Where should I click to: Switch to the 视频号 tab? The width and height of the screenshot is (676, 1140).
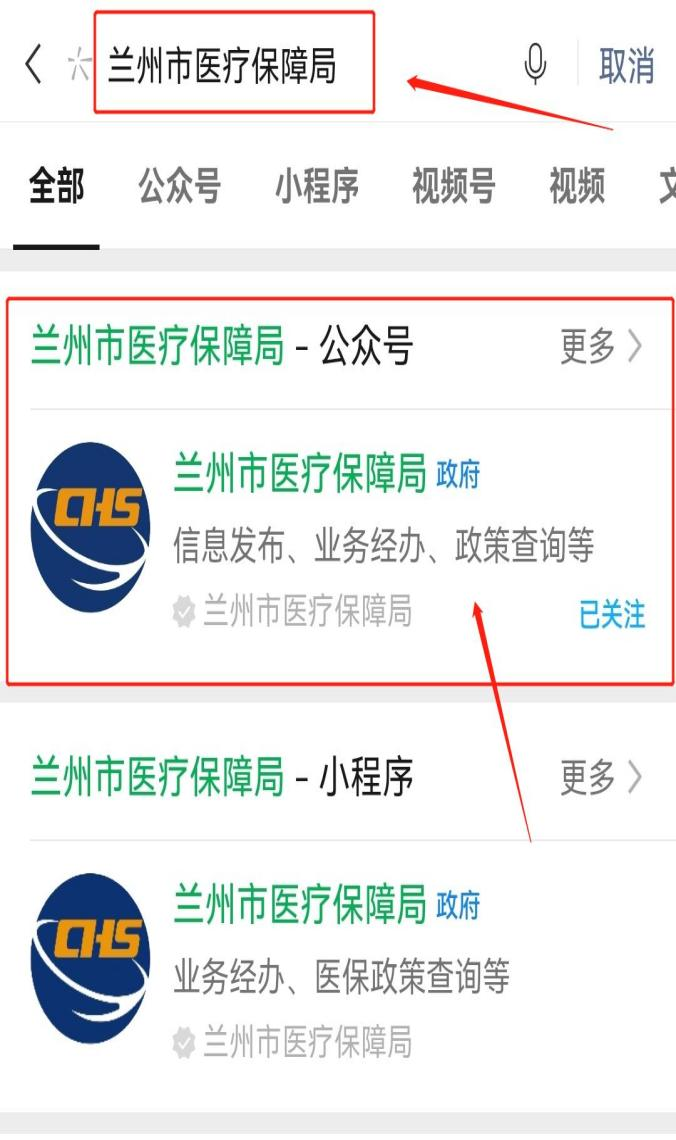454,186
